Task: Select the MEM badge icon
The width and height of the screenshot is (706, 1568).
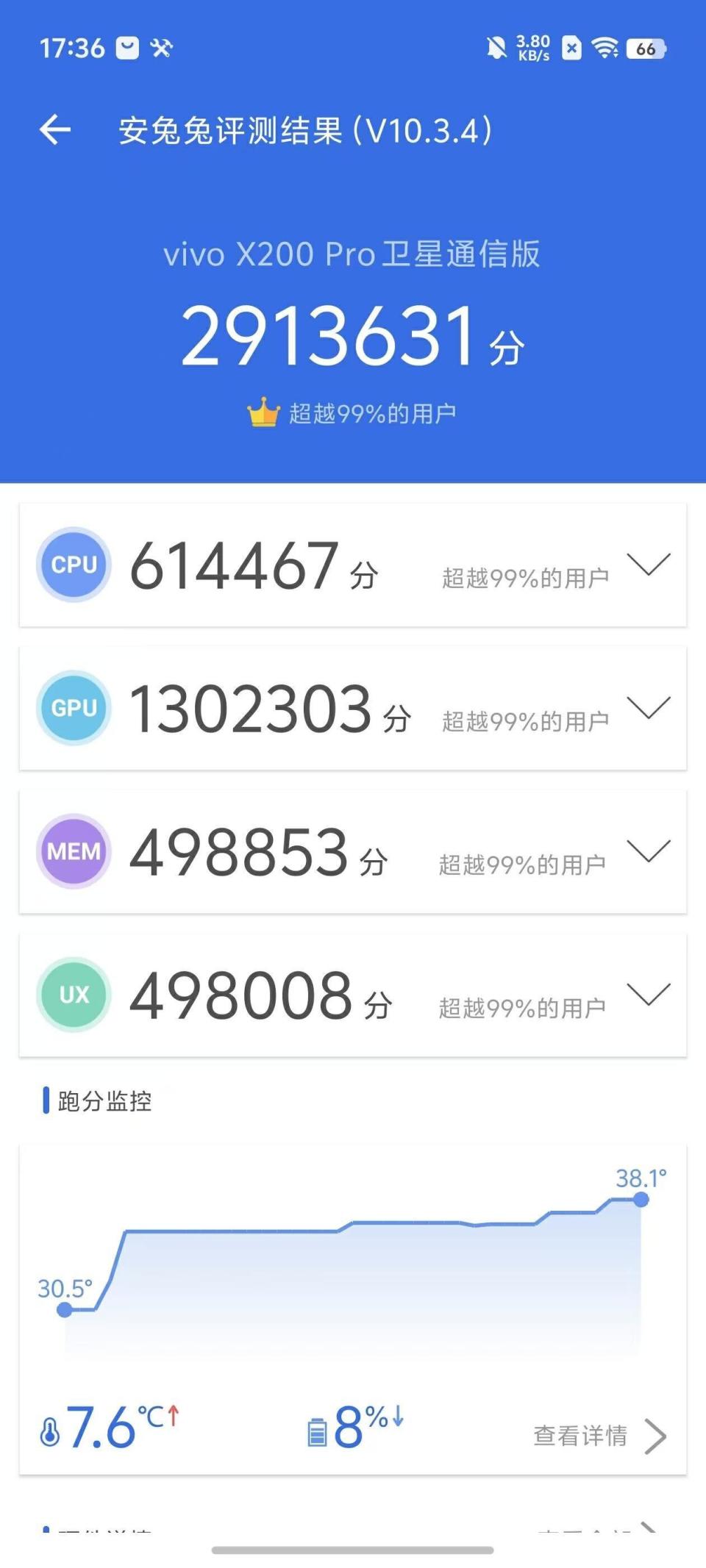Action: (x=74, y=851)
